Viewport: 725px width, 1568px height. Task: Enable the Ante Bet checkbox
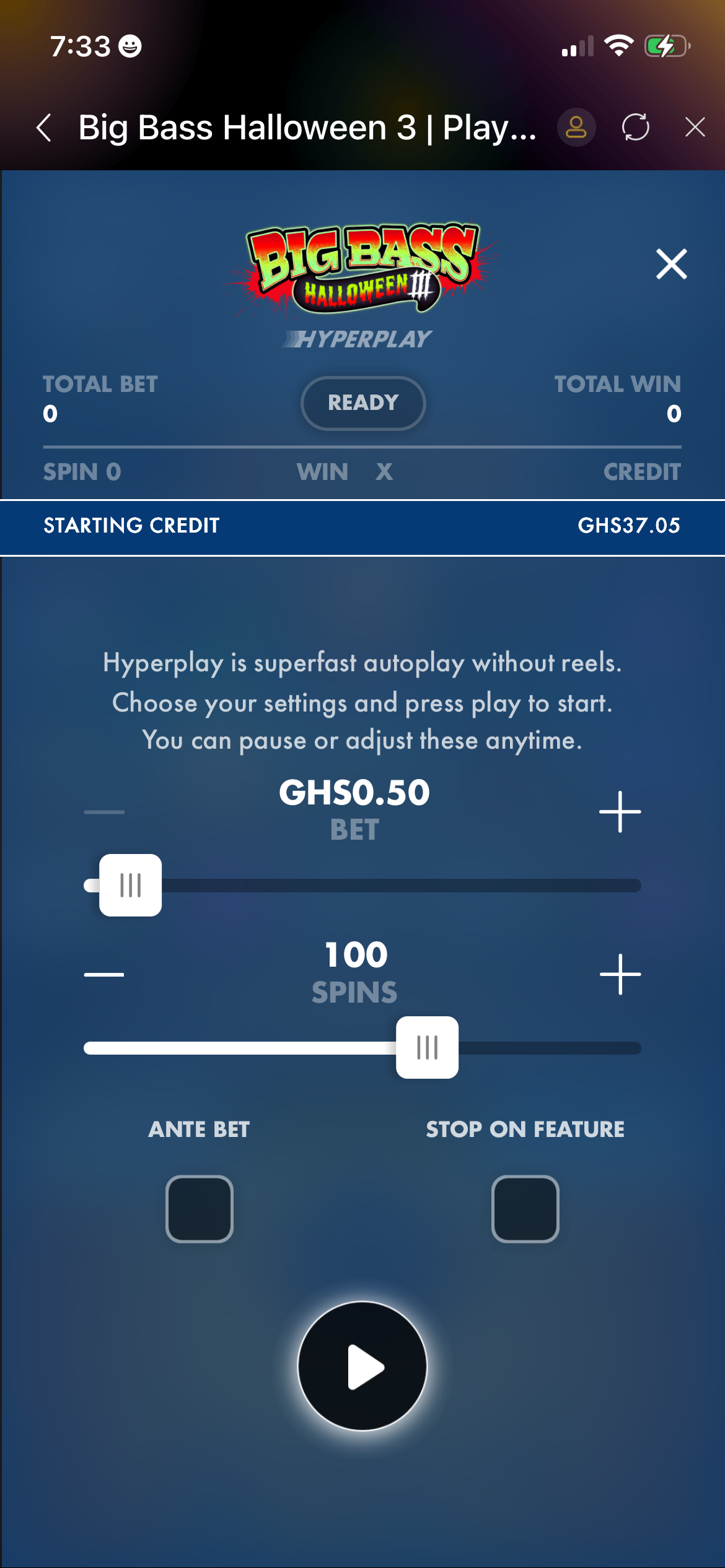(x=199, y=1208)
